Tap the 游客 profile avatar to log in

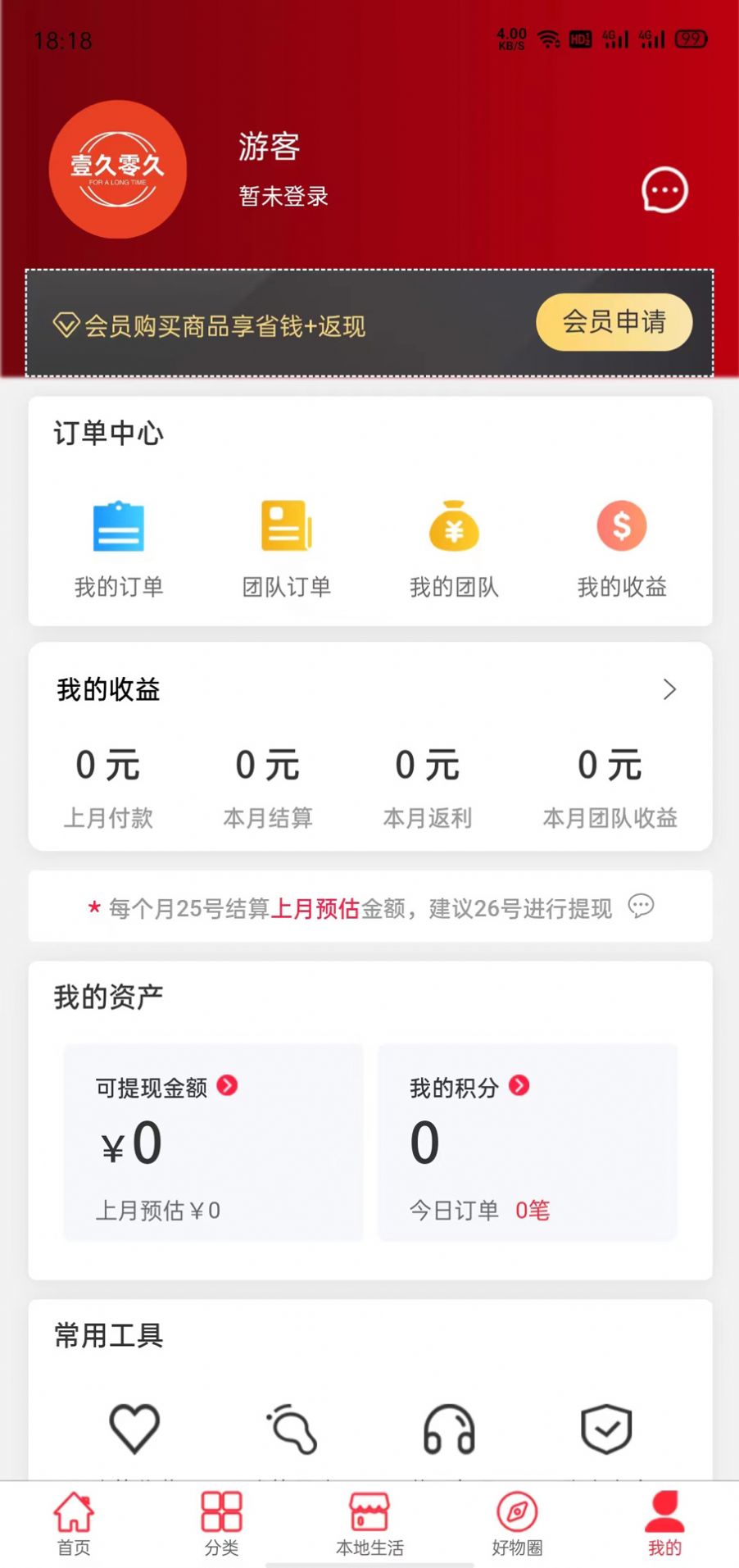(118, 170)
